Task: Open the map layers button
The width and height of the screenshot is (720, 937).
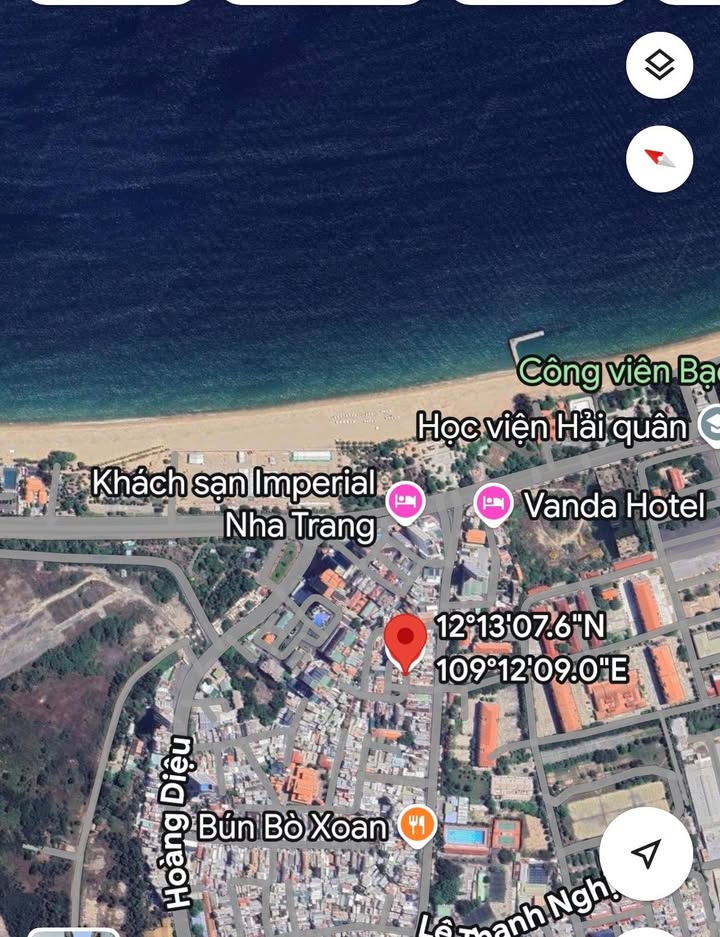Action: [659, 66]
